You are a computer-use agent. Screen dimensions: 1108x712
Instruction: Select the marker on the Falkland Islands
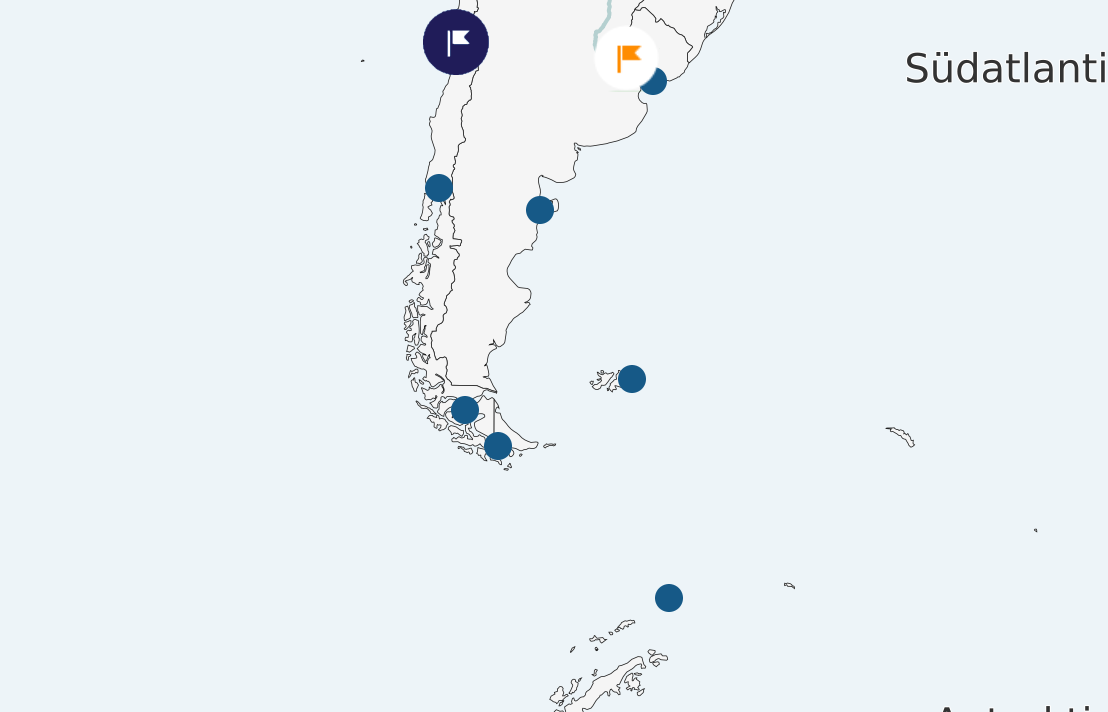[632, 379]
